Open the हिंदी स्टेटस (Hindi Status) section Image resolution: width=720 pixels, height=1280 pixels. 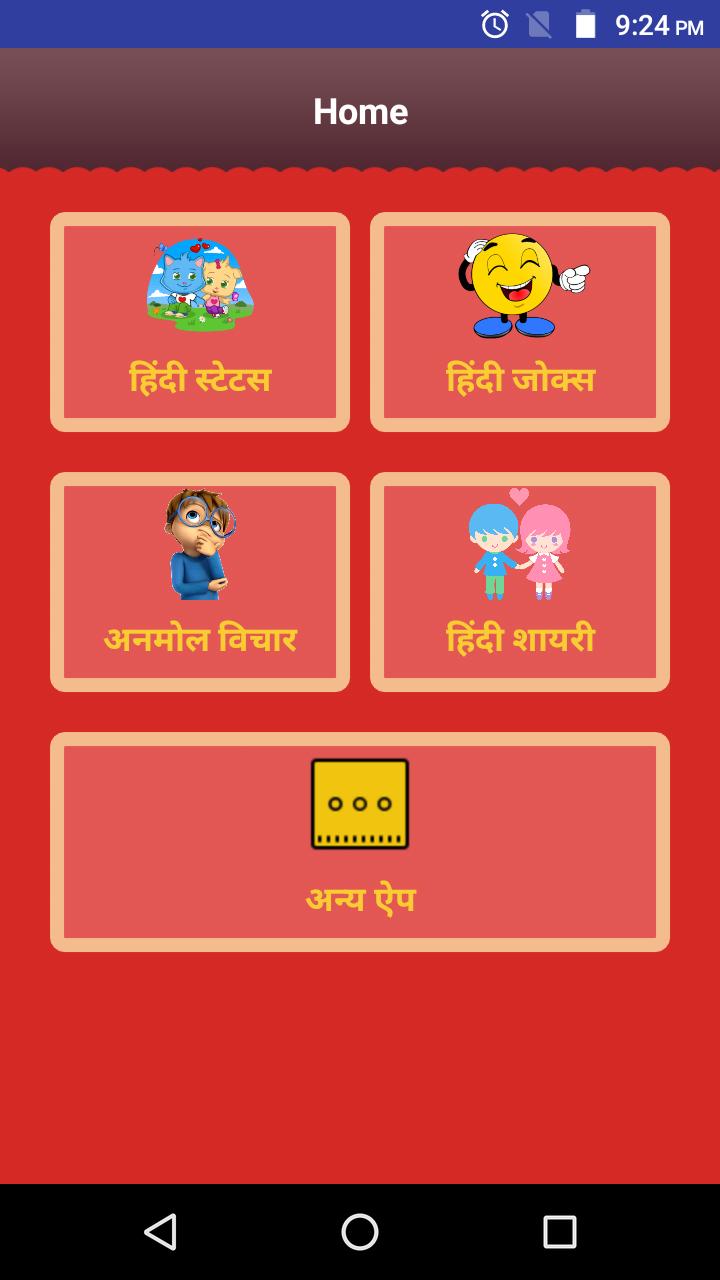(200, 322)
